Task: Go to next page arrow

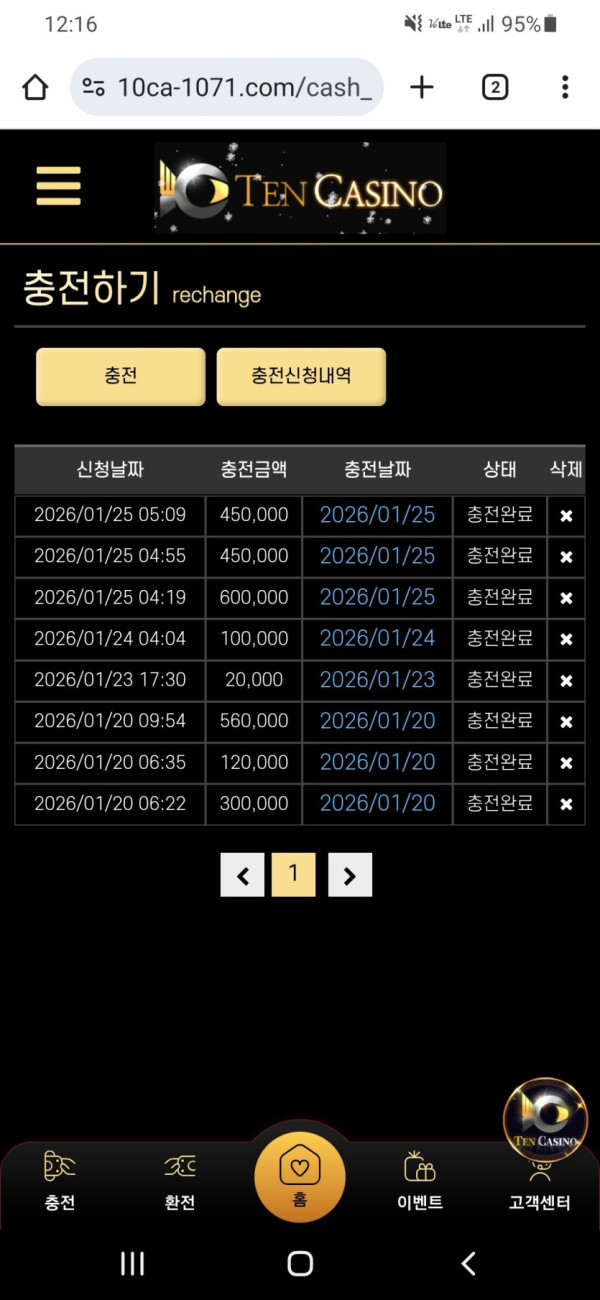Action: coord(349,875)
